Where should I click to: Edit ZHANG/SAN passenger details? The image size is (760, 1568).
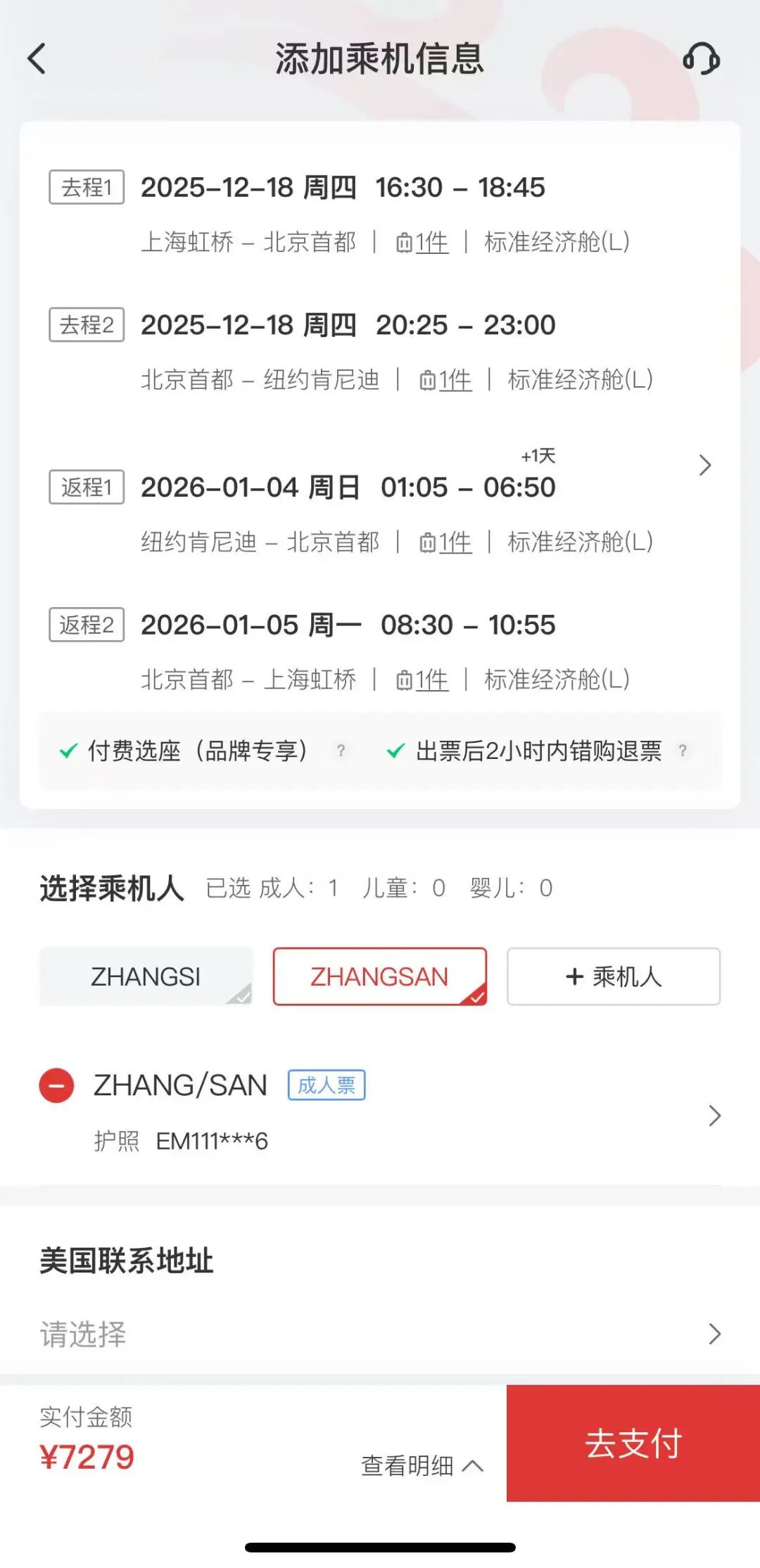pos(714,1115)
